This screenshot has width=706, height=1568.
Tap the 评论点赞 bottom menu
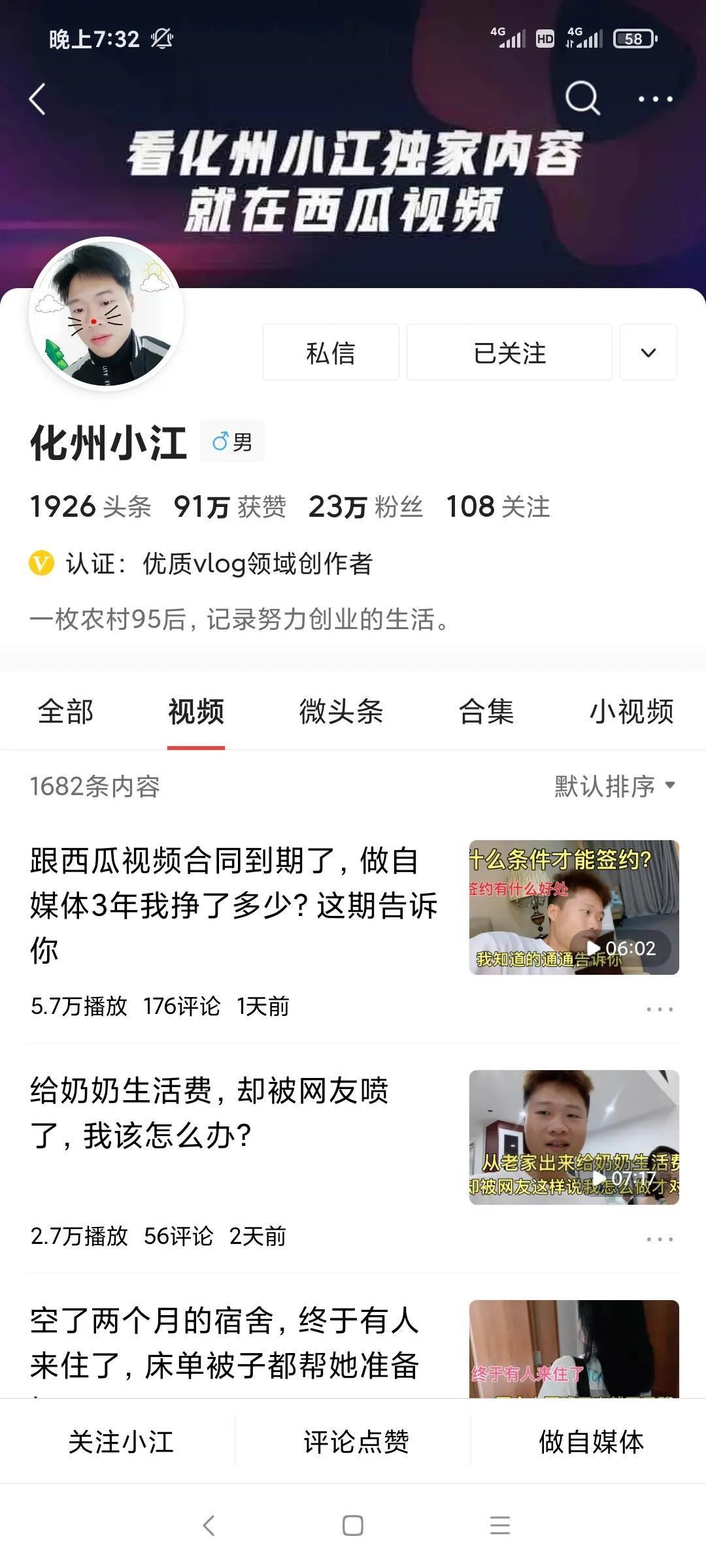(x=356, y=1442)
